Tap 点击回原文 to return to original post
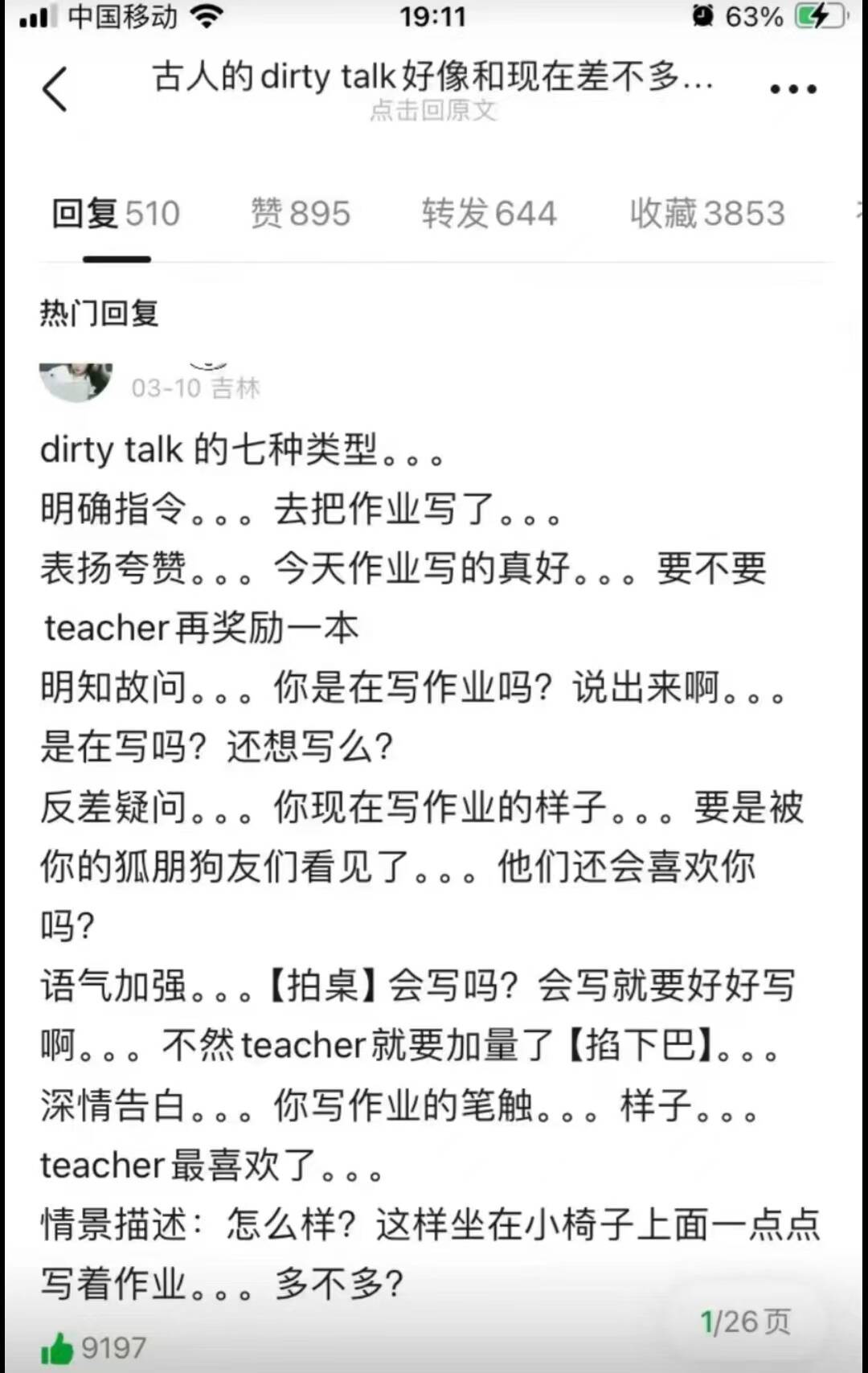Viewport: 868px width, 1373px height. [433, 110]
